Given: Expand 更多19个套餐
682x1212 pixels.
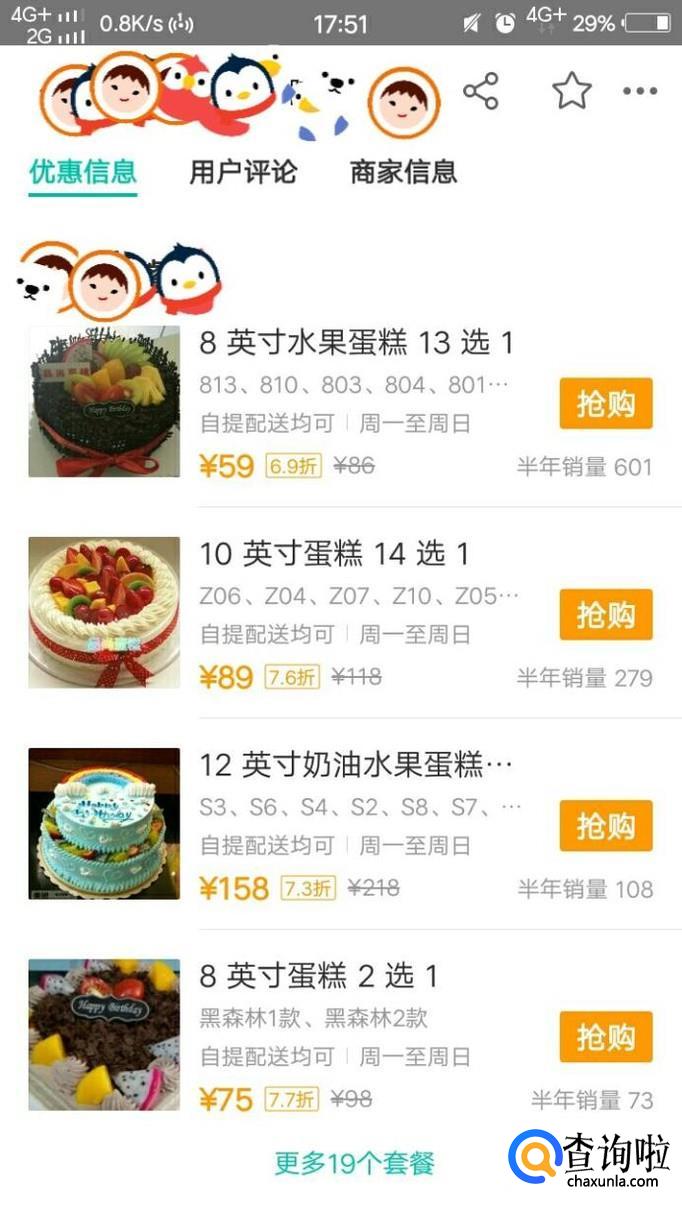Looking at the screenshot, I should (355, 1164).
